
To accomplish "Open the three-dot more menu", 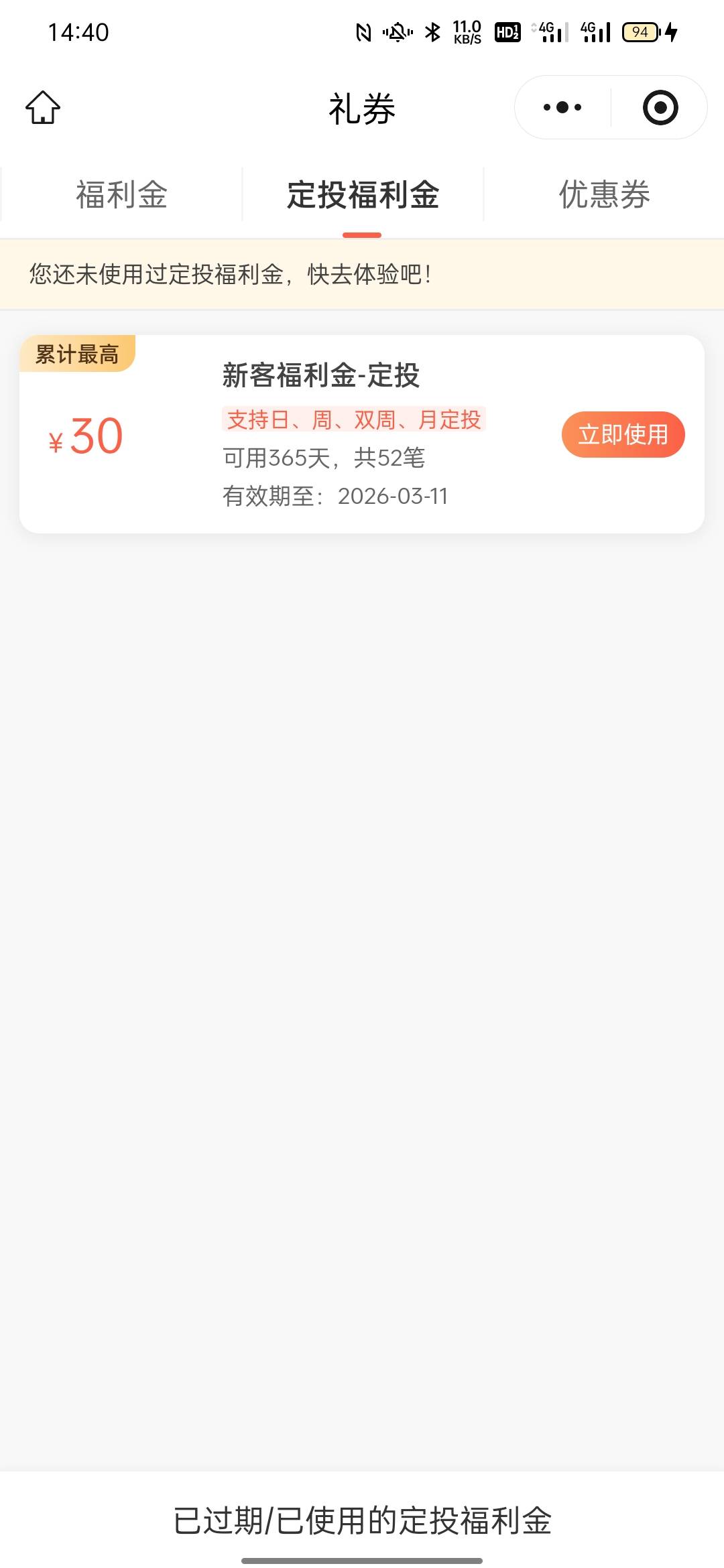I will (562, 107).
